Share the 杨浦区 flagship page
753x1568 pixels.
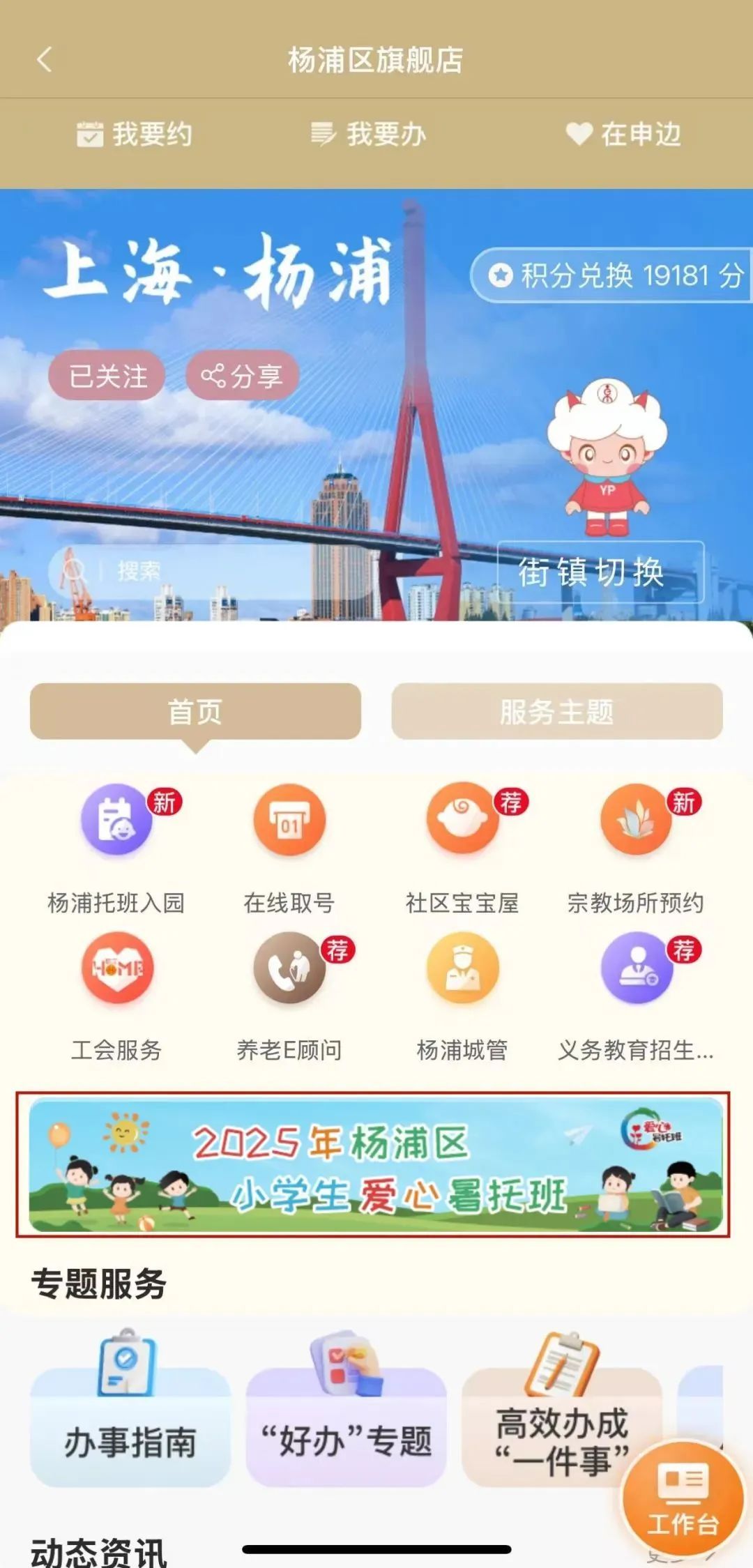tap(242, 376)
